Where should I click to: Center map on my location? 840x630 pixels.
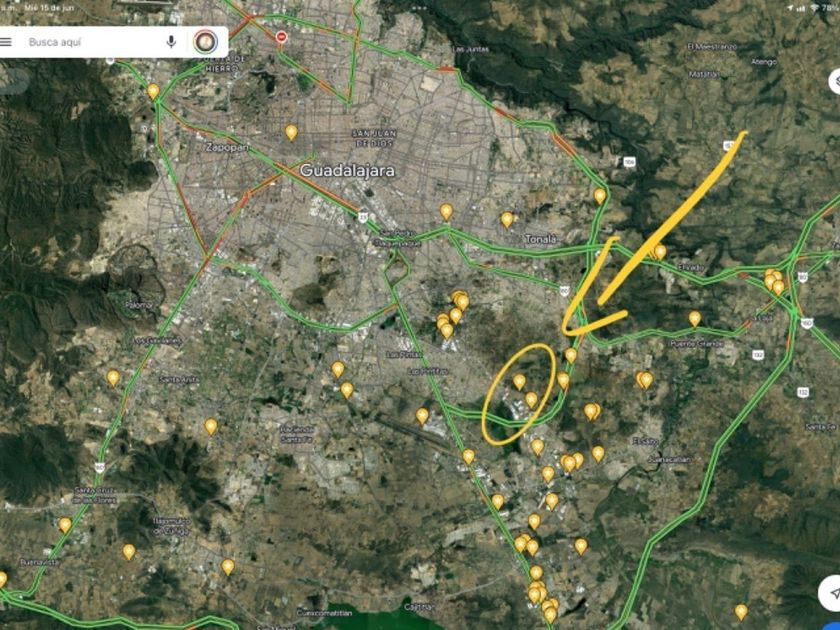tap(830, 593)
